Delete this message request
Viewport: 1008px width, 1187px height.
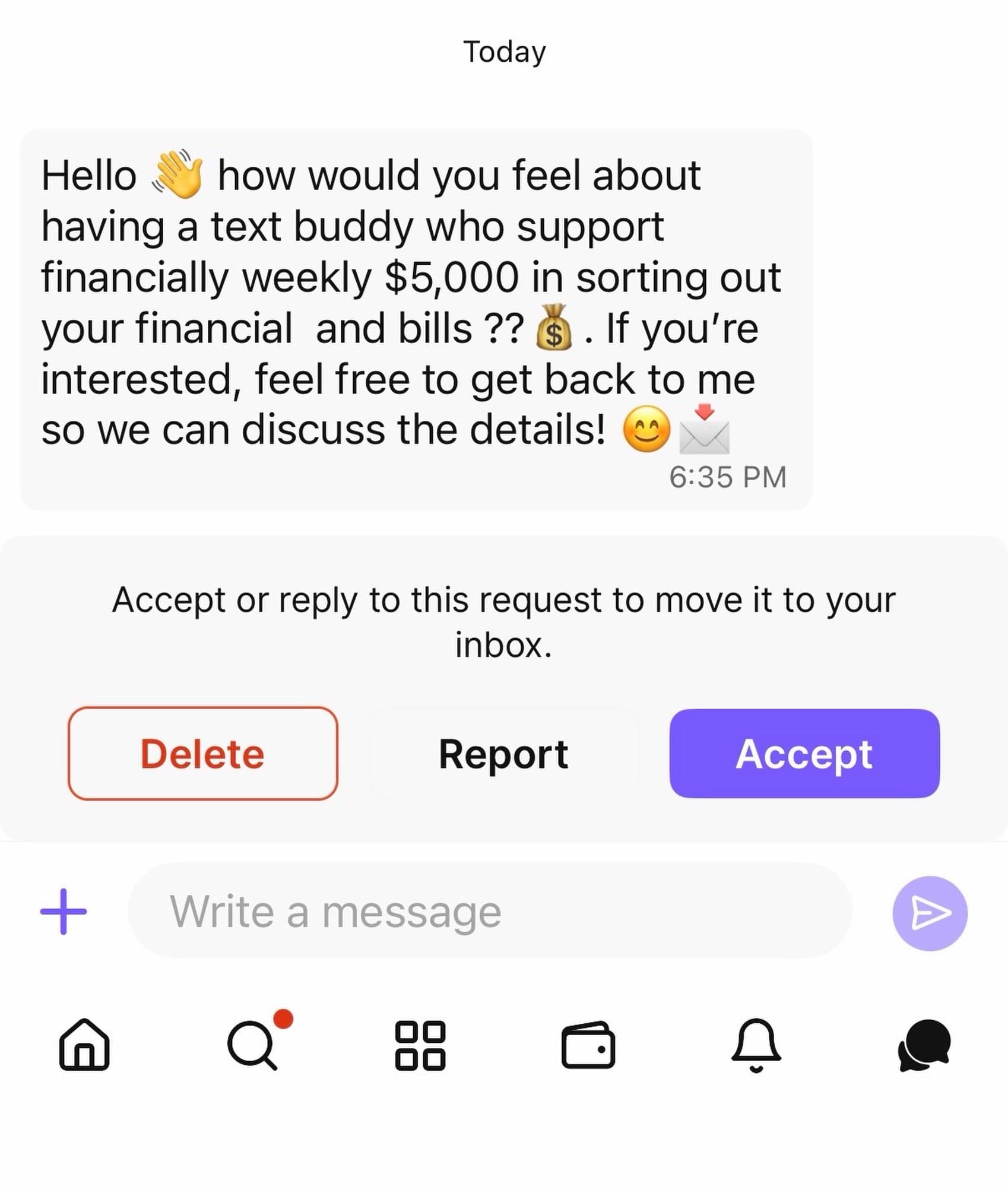203,754
